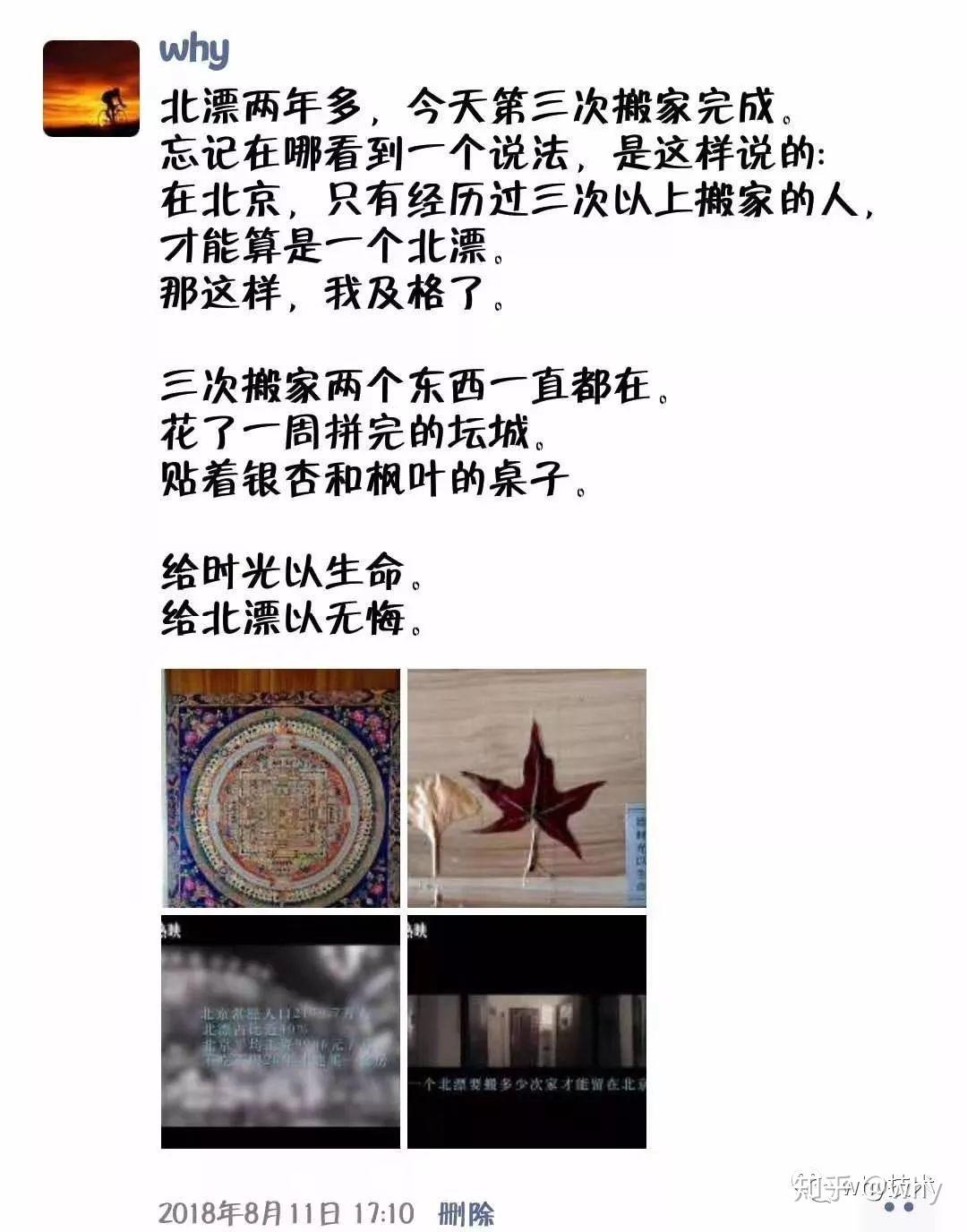Open the mandala puzzle photo
This screenshot has height=1232, width=967.
(280, 788)
